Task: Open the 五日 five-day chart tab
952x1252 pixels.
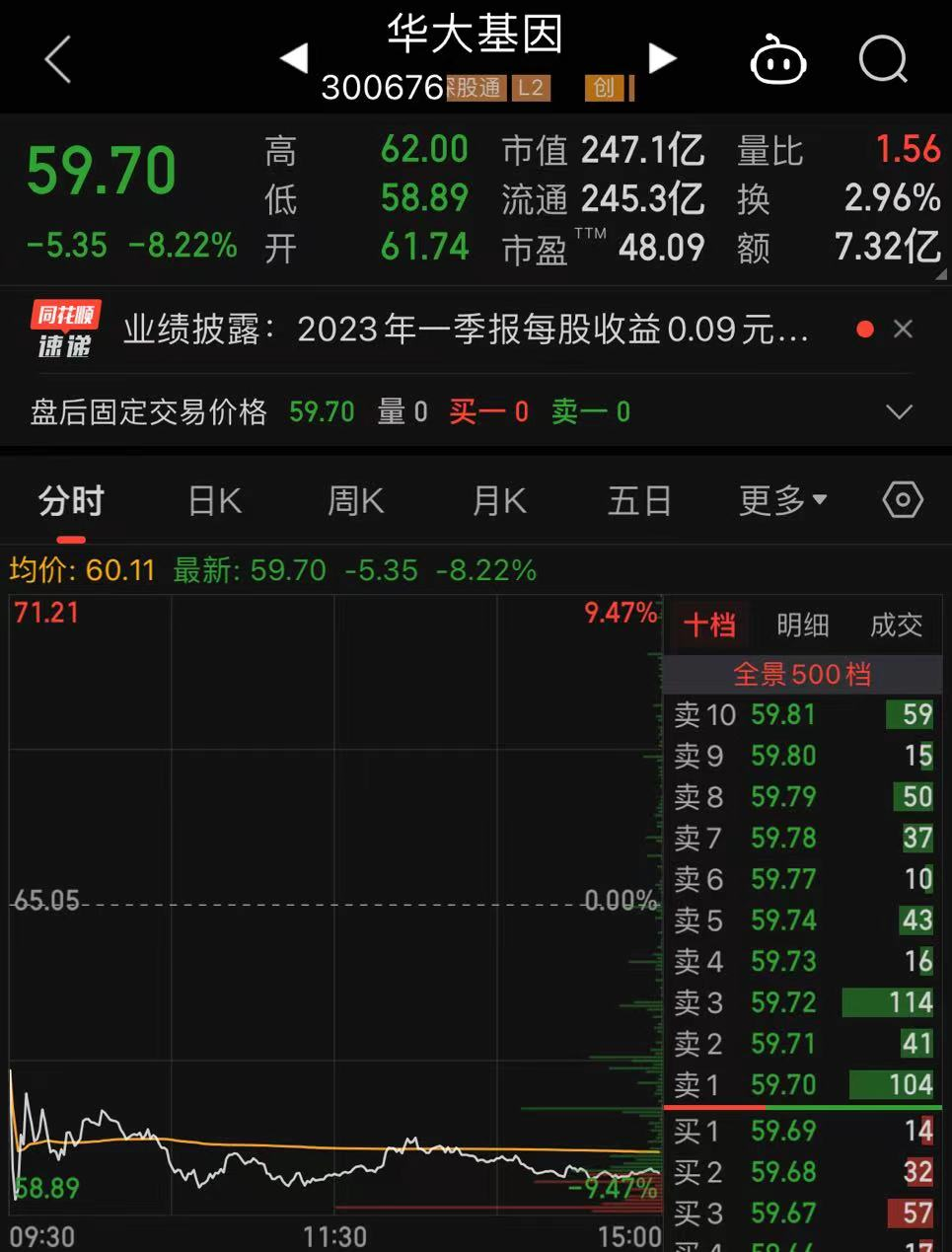Action: [x=639, y=500]
